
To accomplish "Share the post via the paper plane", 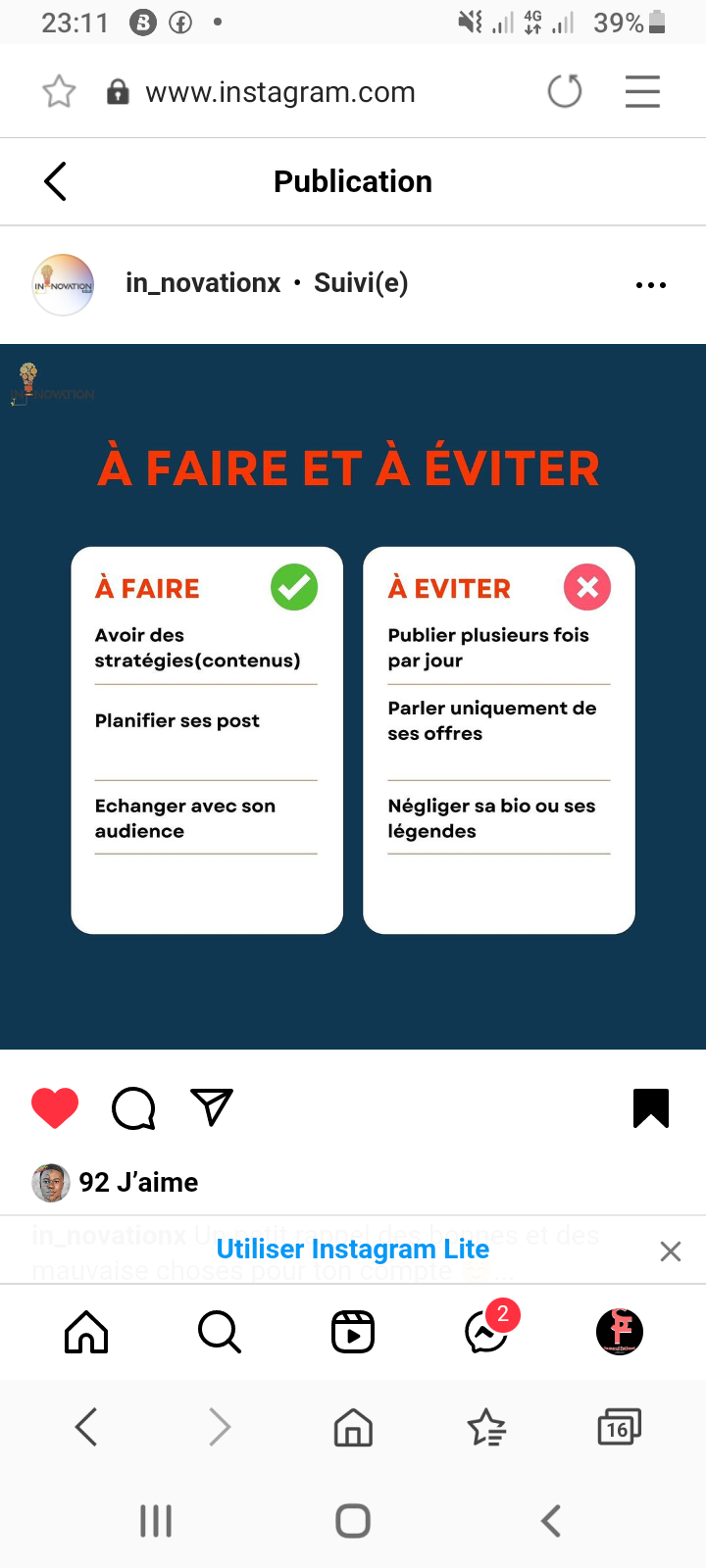I will [212, 1107].
